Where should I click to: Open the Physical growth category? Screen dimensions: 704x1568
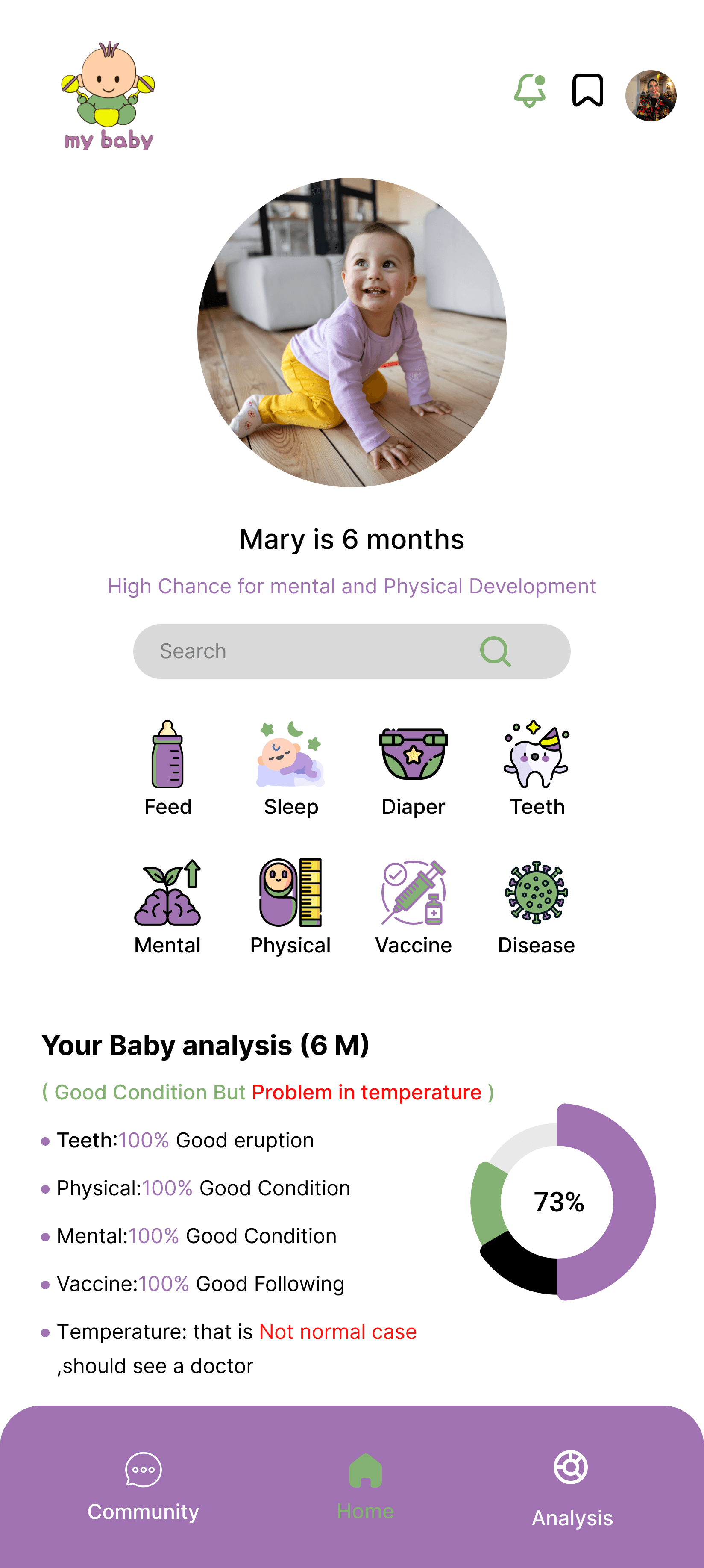(290, 907)
